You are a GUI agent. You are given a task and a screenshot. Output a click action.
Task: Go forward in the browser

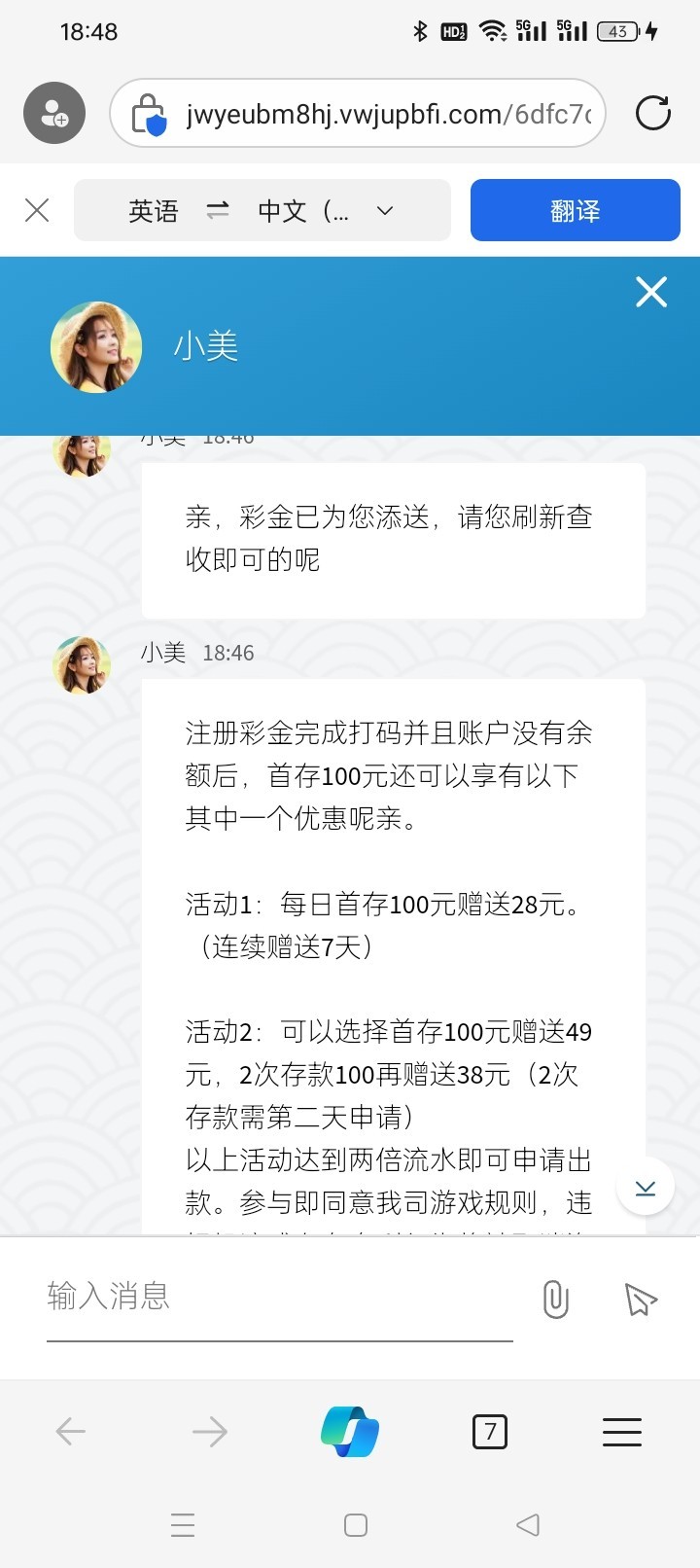209,1431
